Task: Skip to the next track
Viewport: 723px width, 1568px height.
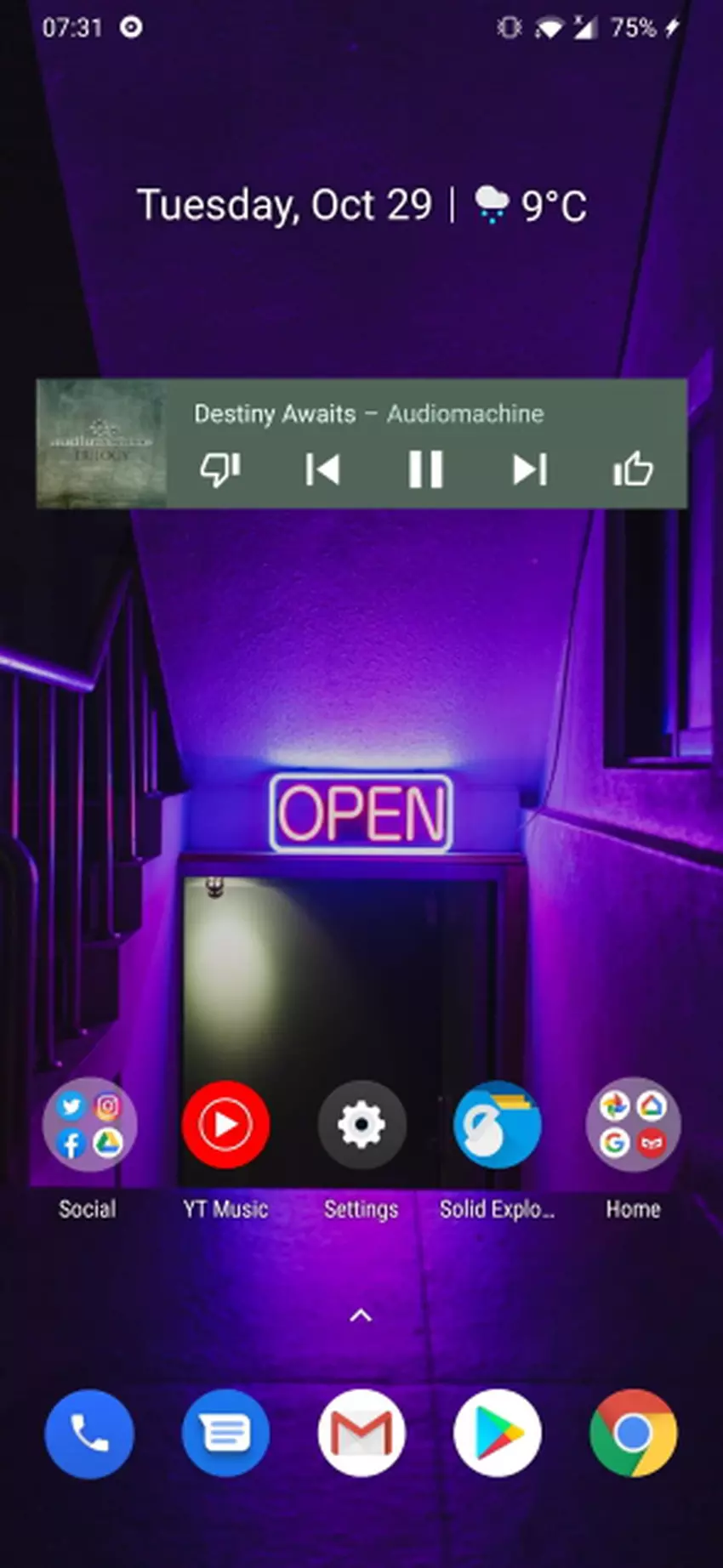Action: click(x=529, y=469)
